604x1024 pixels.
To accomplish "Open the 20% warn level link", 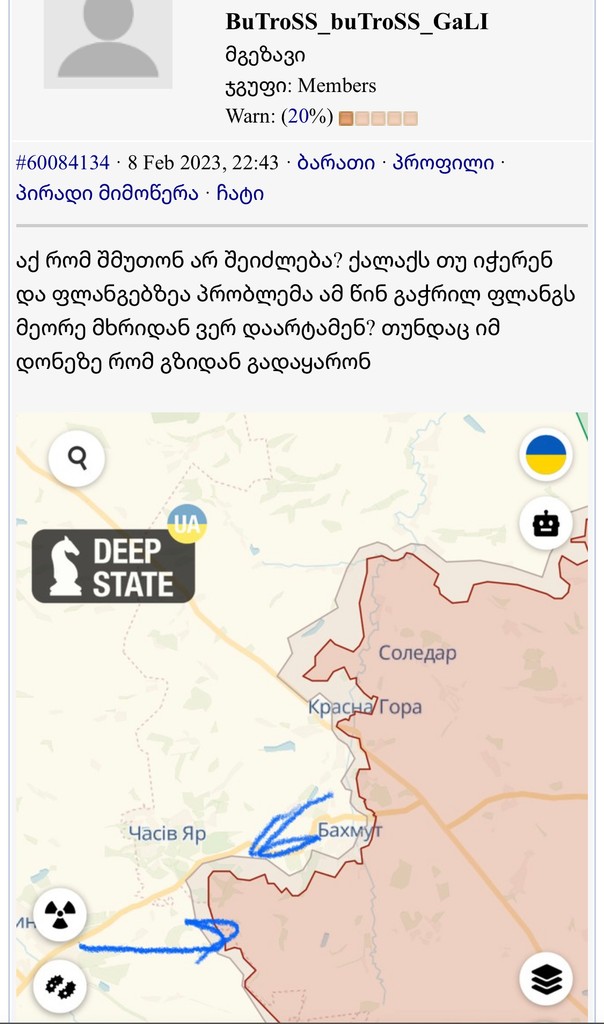I will (x=306, y=117).
